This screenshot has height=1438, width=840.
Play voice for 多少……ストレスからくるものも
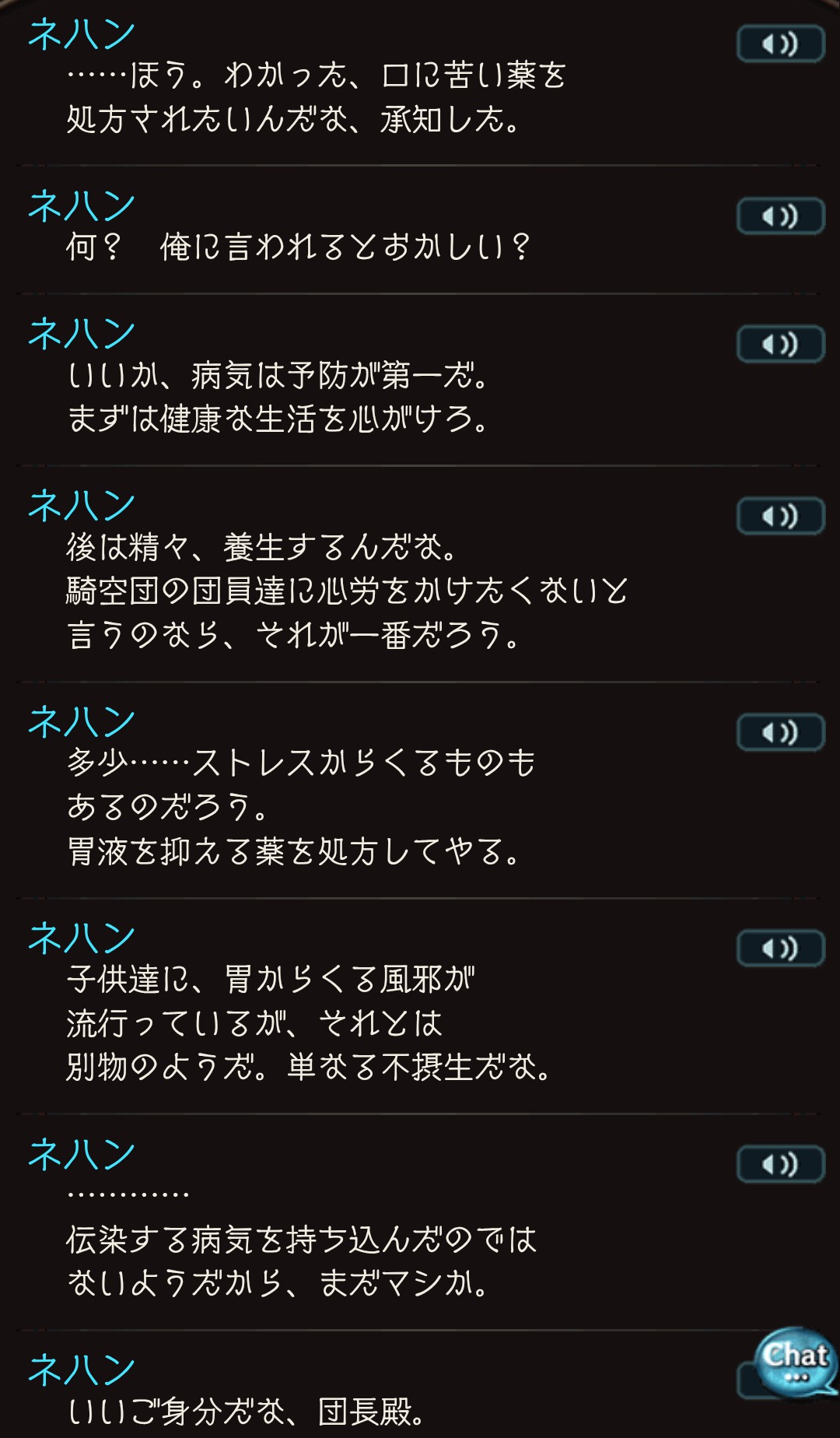pyautogui.click(x=780, y=732)
